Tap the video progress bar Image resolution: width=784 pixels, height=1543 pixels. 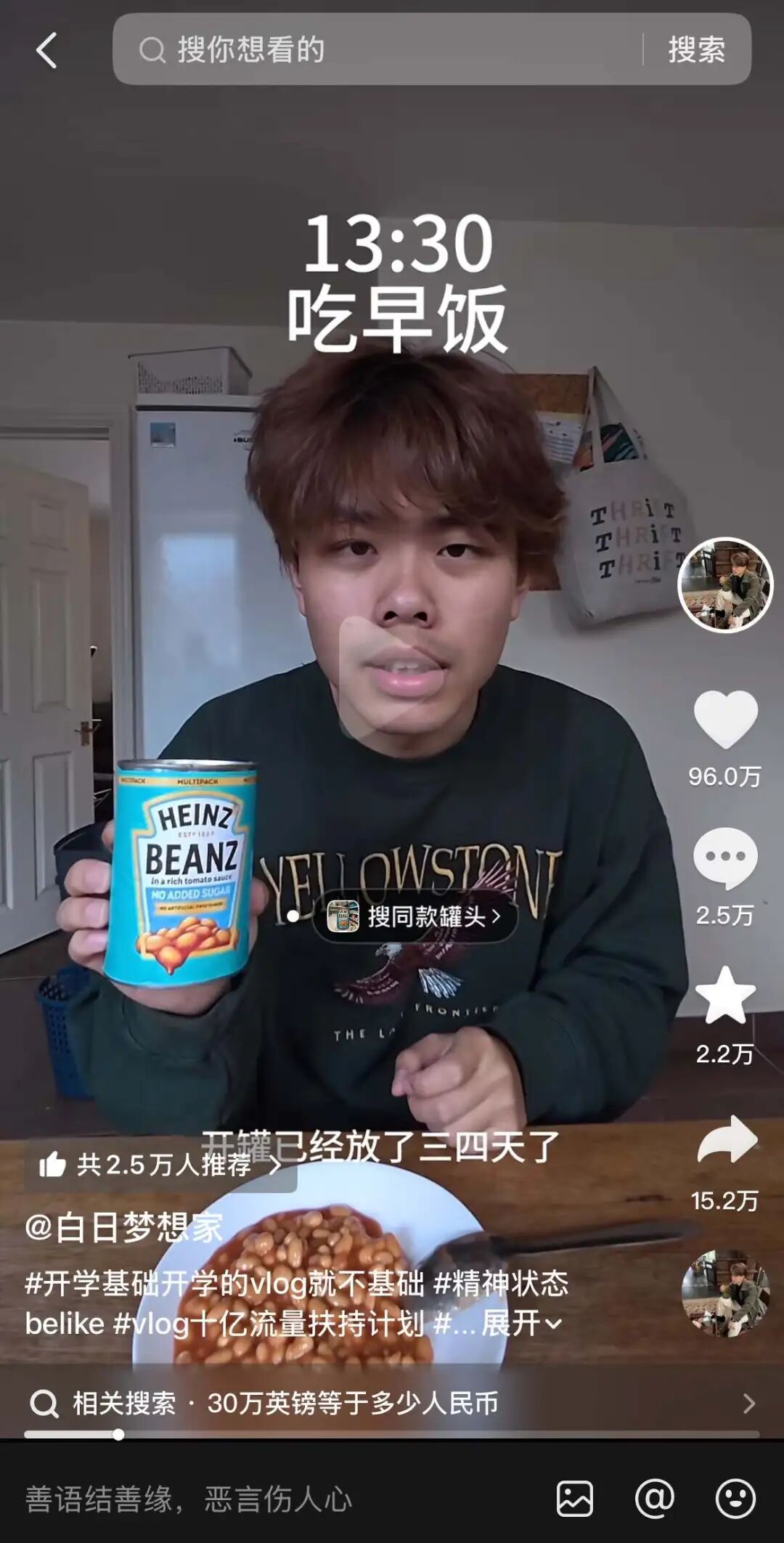pos(392,1434)
